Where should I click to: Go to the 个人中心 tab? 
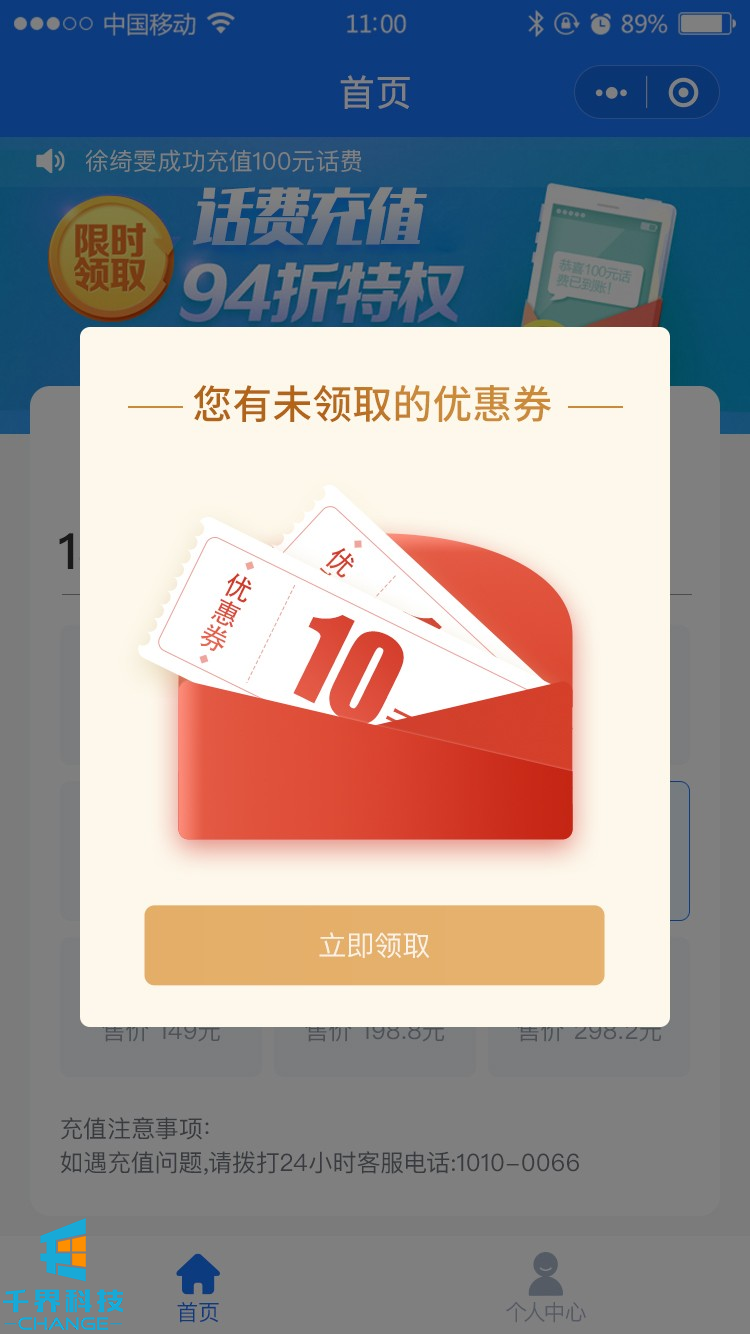545,1287
